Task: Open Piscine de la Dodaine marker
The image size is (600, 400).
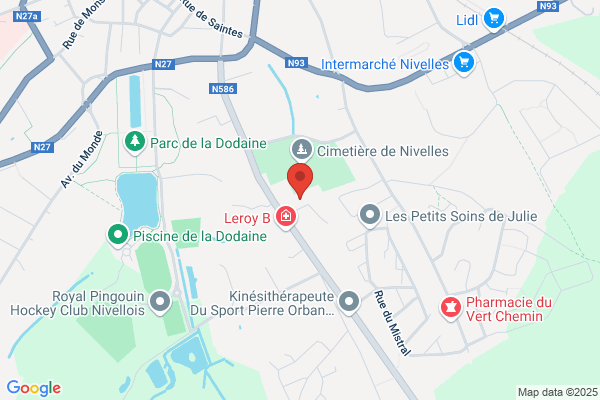Action: click(118, 235)
